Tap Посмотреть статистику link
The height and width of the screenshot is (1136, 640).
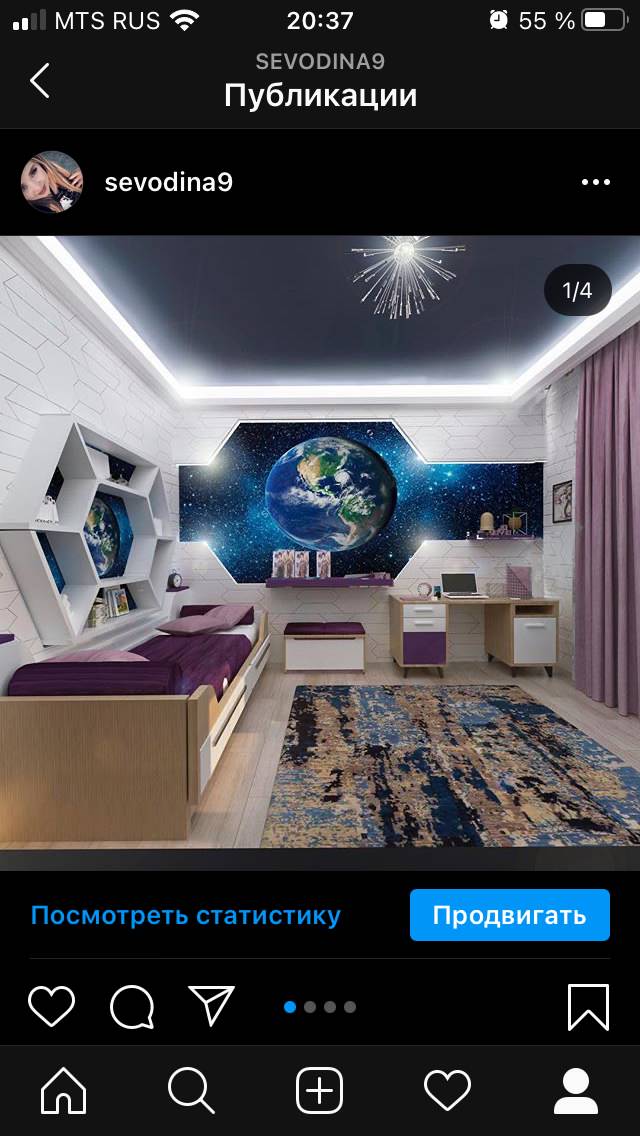186,915
